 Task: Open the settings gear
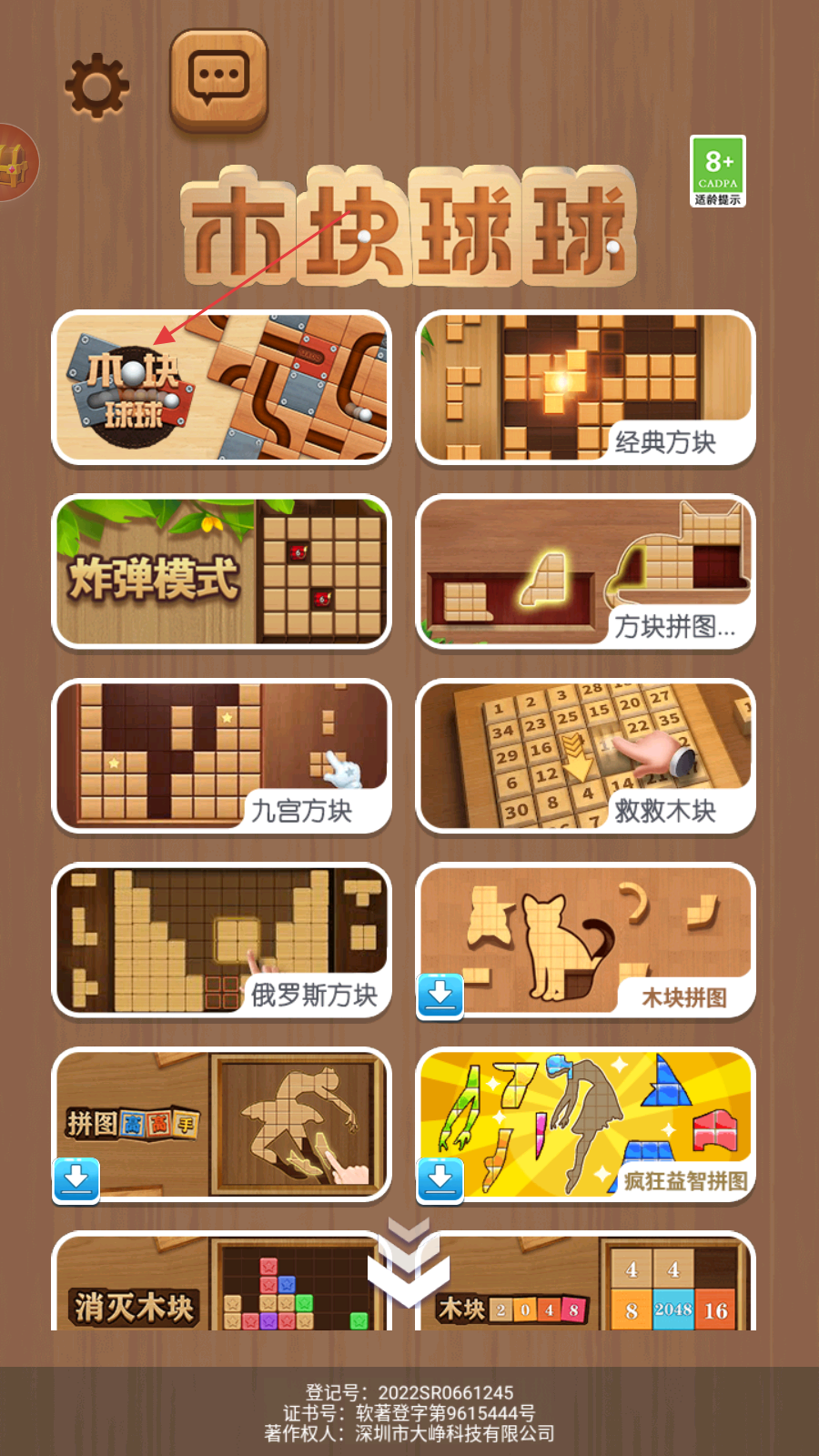(x=96, y=86)
